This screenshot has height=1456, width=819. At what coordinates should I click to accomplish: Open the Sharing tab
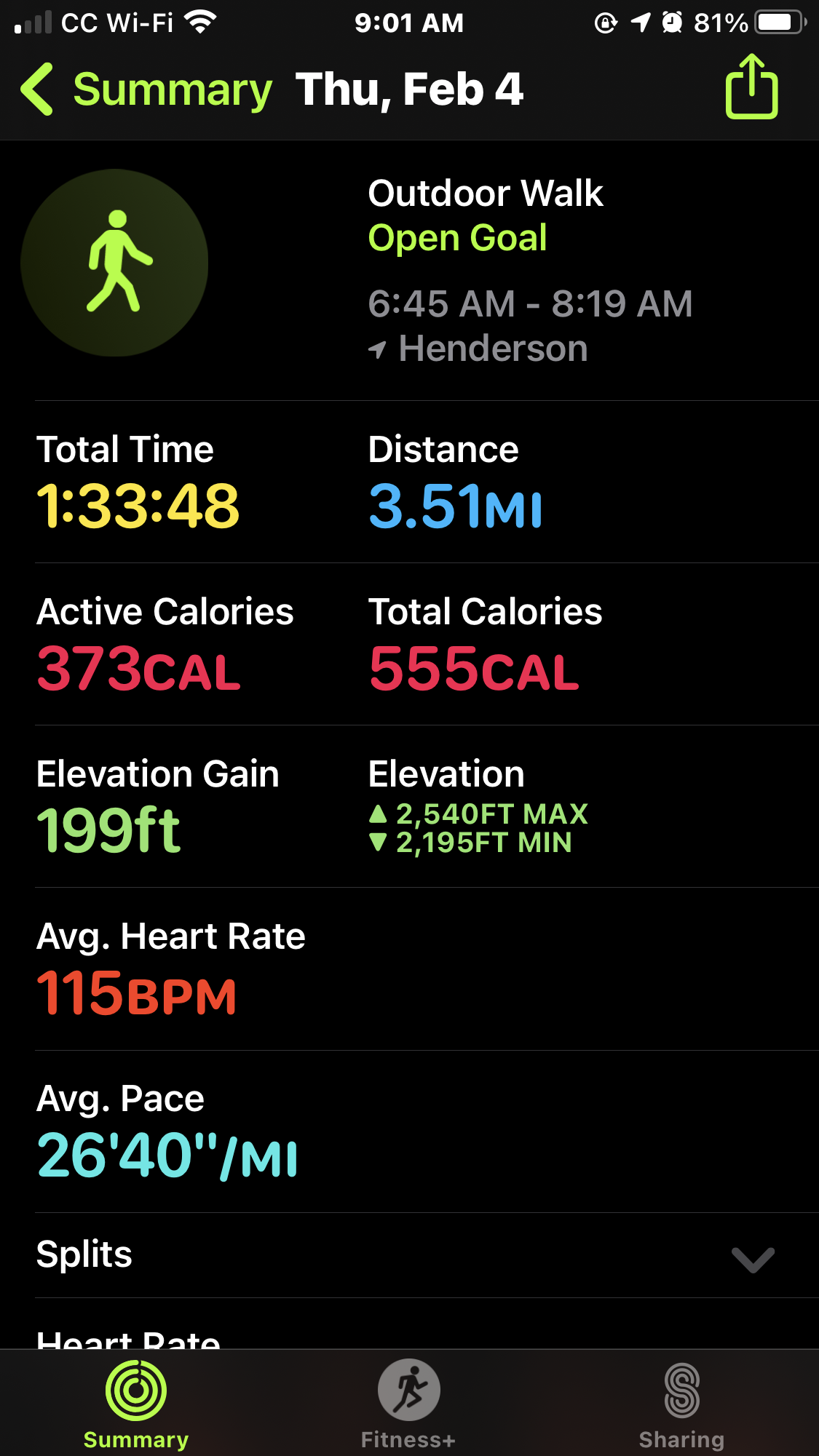681,1403
